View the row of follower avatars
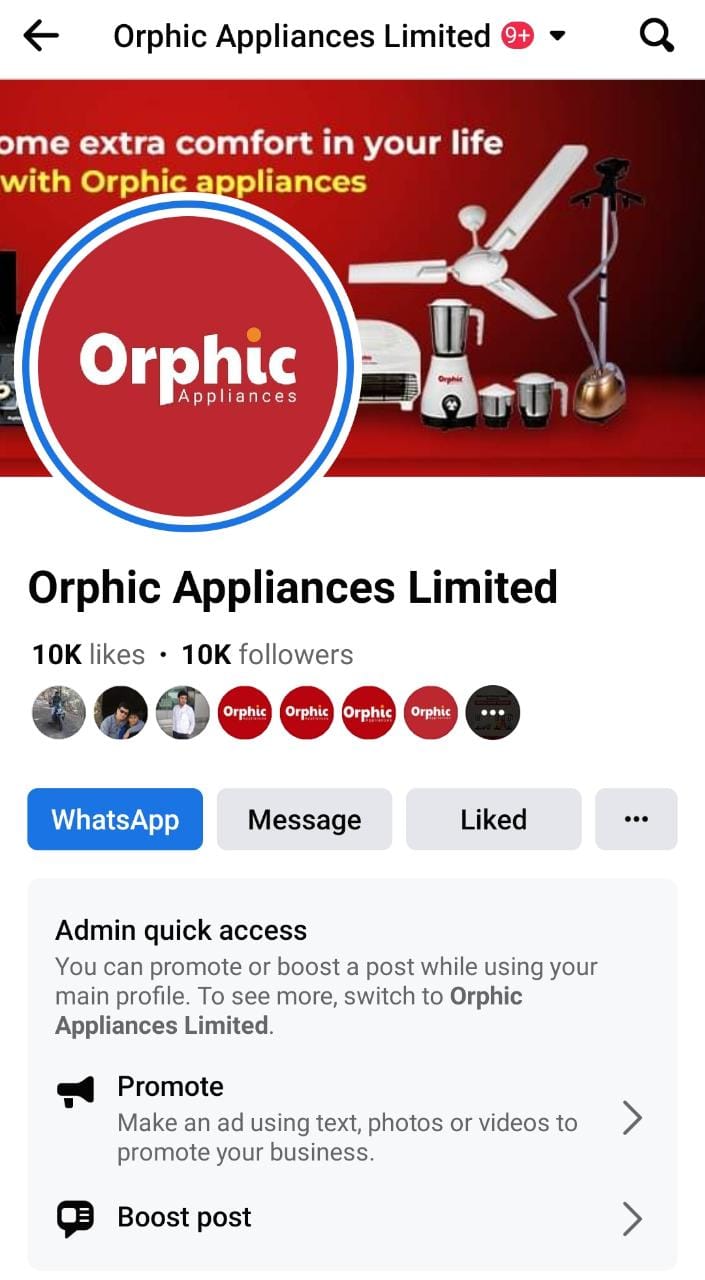This screenshot has height=1280, width=705. [x=276, y=712]
